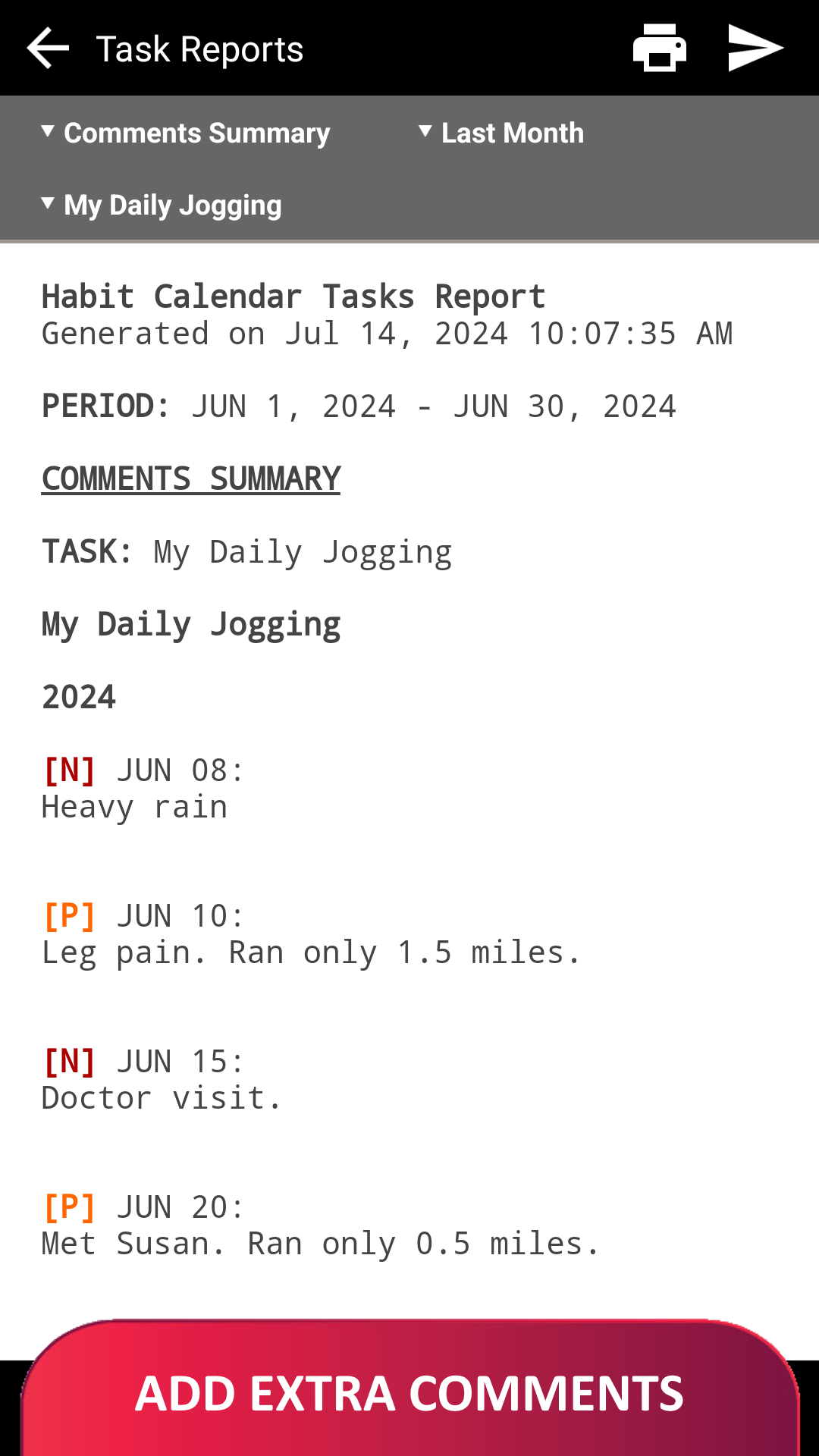The width and height of the screenshot is (819, 1456).
Task: Select a different task than My Daily Jogging
Action: (x=162, y=205)
